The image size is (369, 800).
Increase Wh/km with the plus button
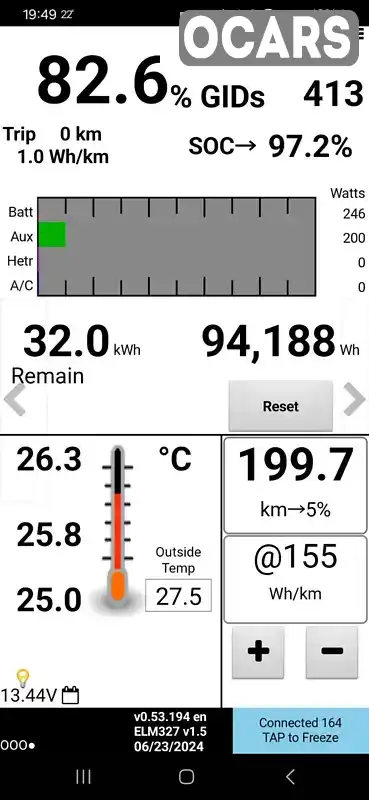pyautogui.click(x=258, y=652)
